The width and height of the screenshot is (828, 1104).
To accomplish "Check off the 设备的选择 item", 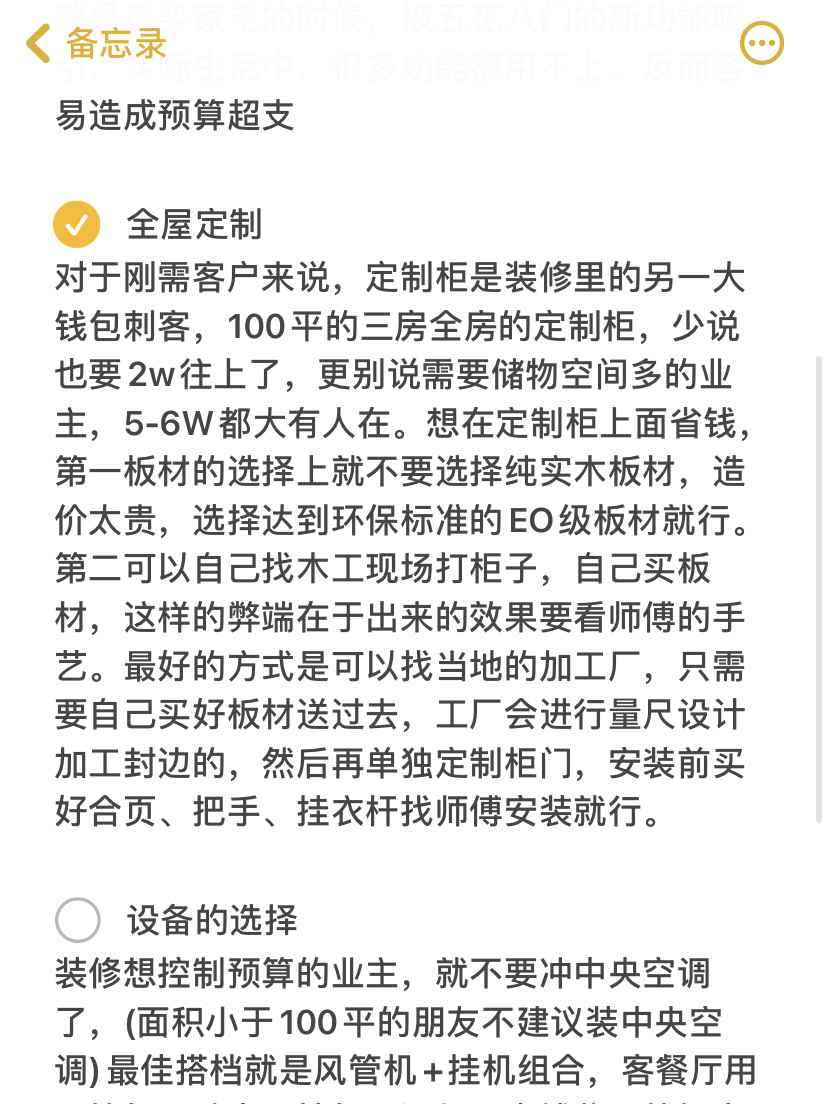I will [x=77, y=920].
